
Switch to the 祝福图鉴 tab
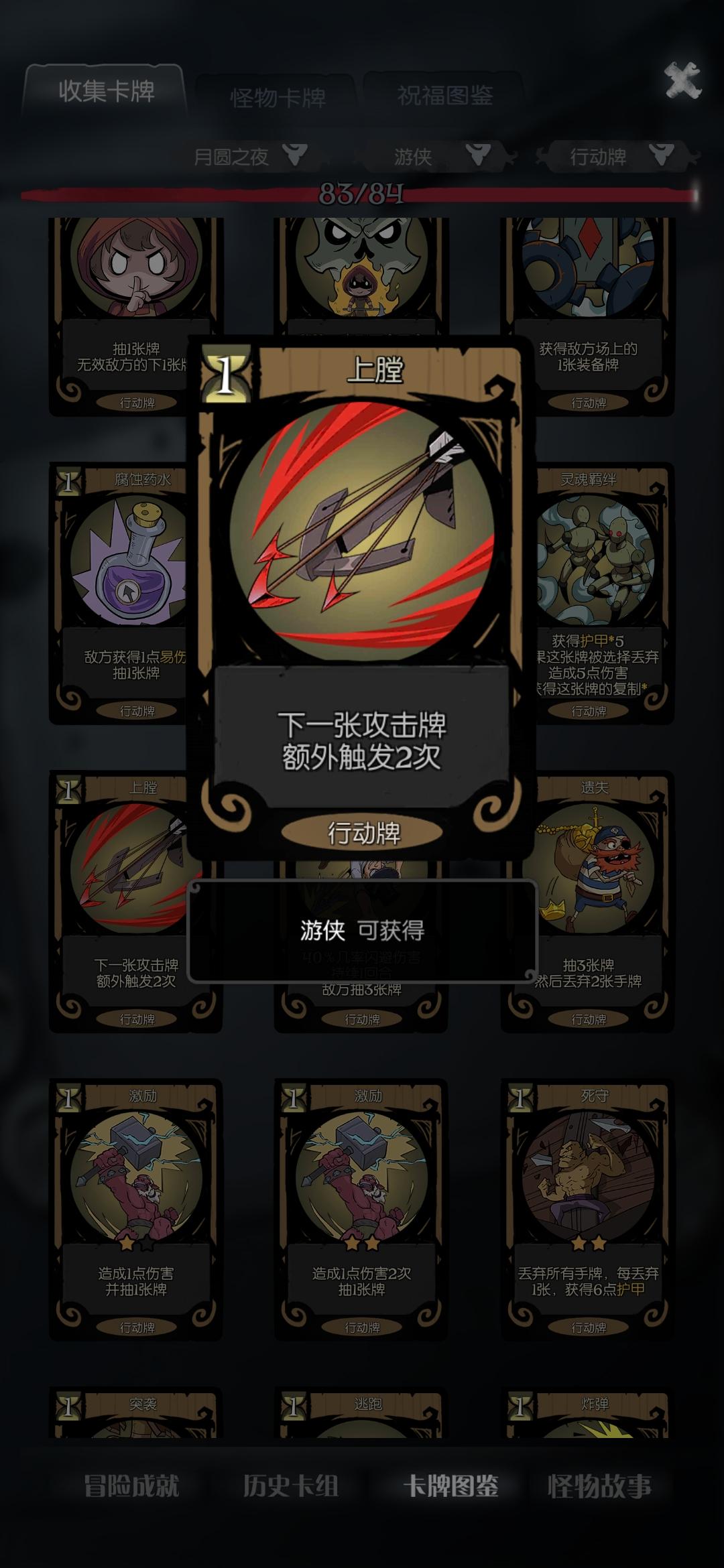444,96
